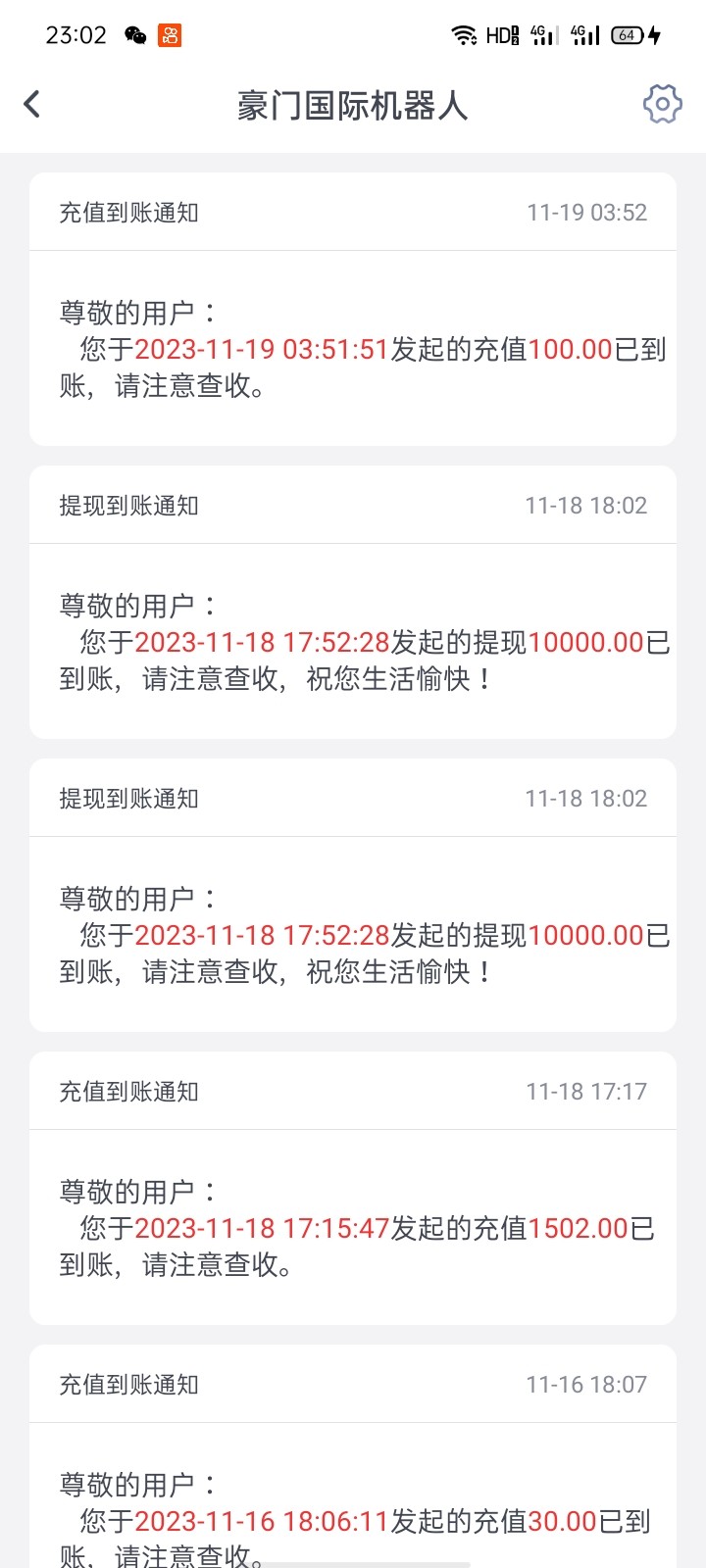Open the settings gear icon
Viewport: 706px width, 1568px height.
pyautogui.click(x=662, y=104)
